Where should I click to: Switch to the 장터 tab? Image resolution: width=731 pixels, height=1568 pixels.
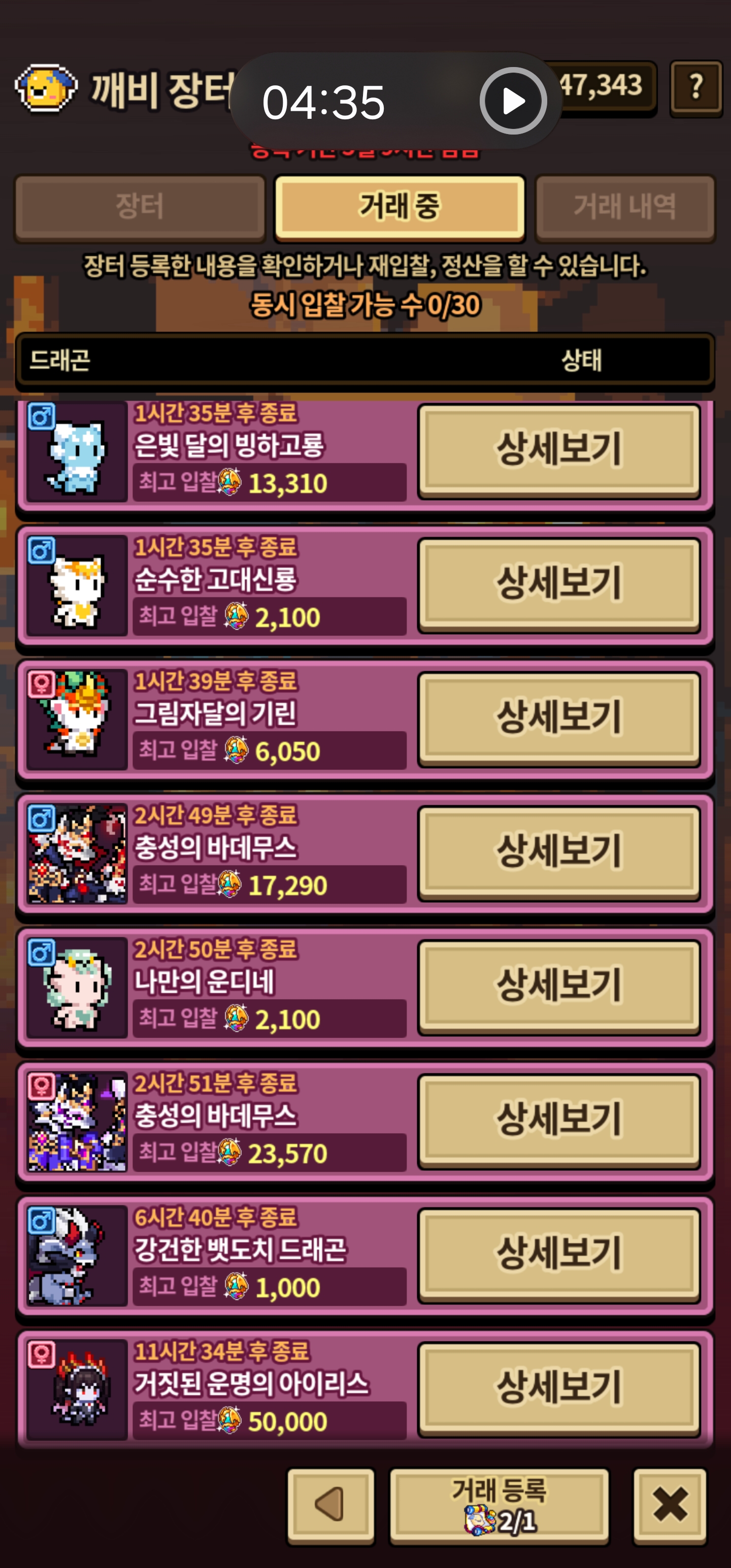tap(140, 207)
